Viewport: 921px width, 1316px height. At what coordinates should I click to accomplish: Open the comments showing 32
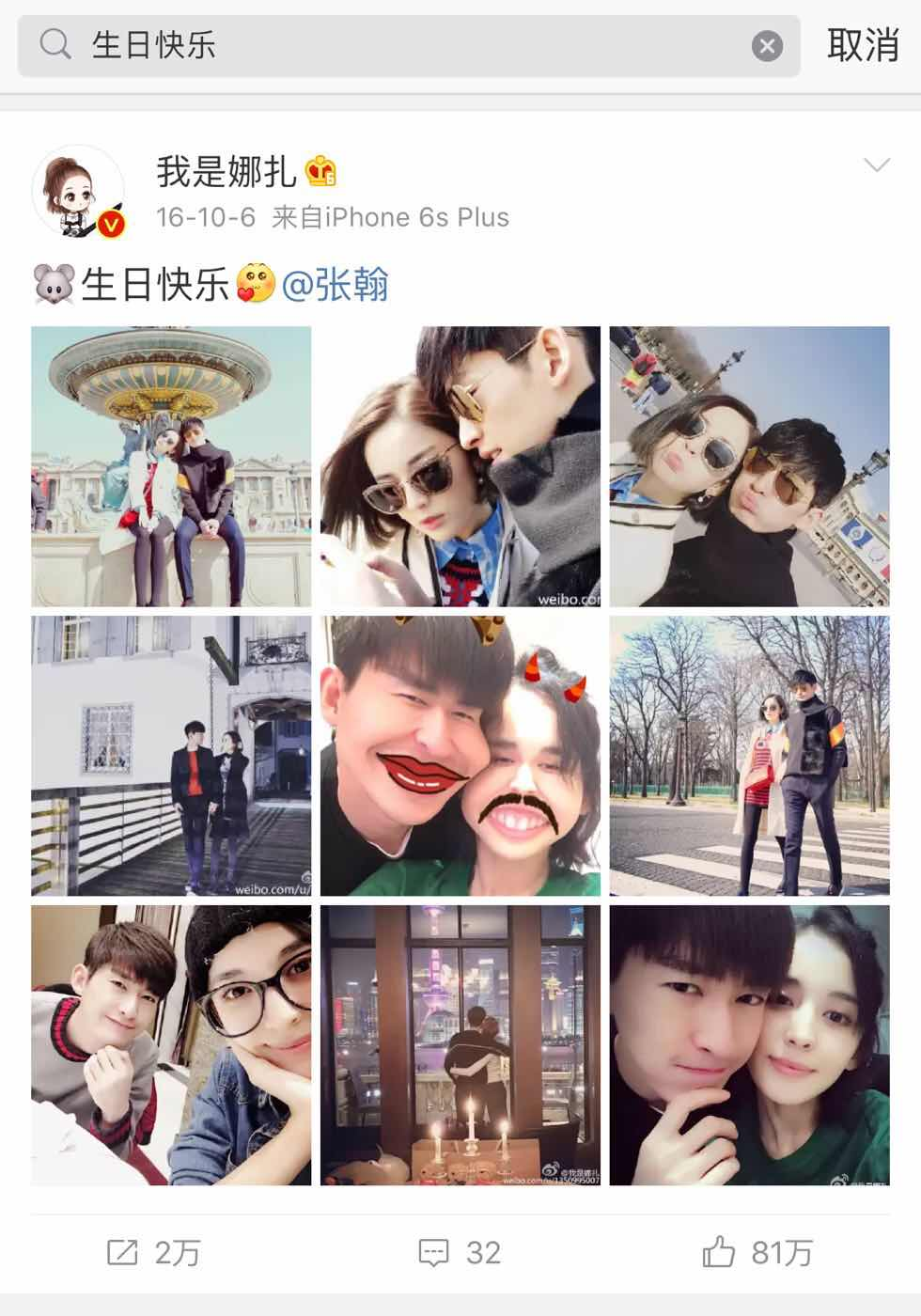[460, 1252]
